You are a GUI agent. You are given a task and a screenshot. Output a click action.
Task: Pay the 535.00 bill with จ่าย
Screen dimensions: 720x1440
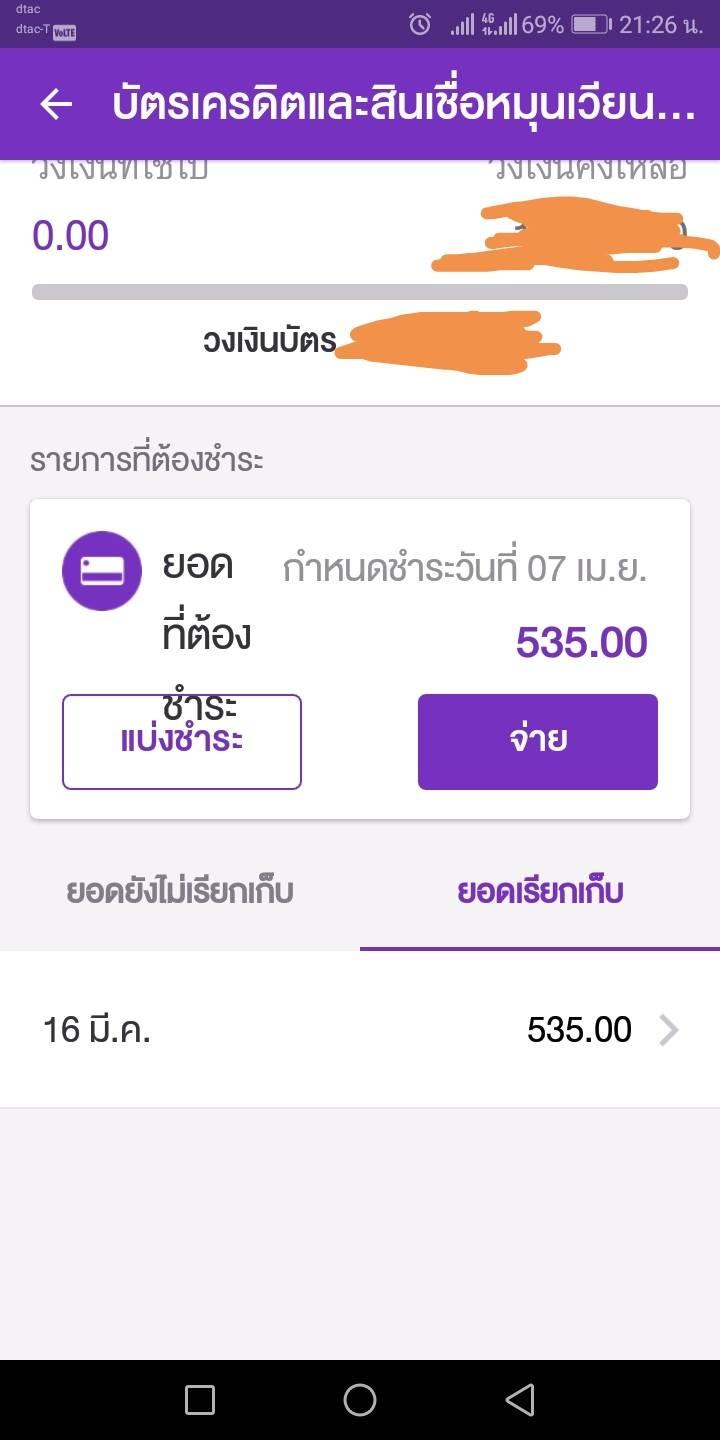538,742
